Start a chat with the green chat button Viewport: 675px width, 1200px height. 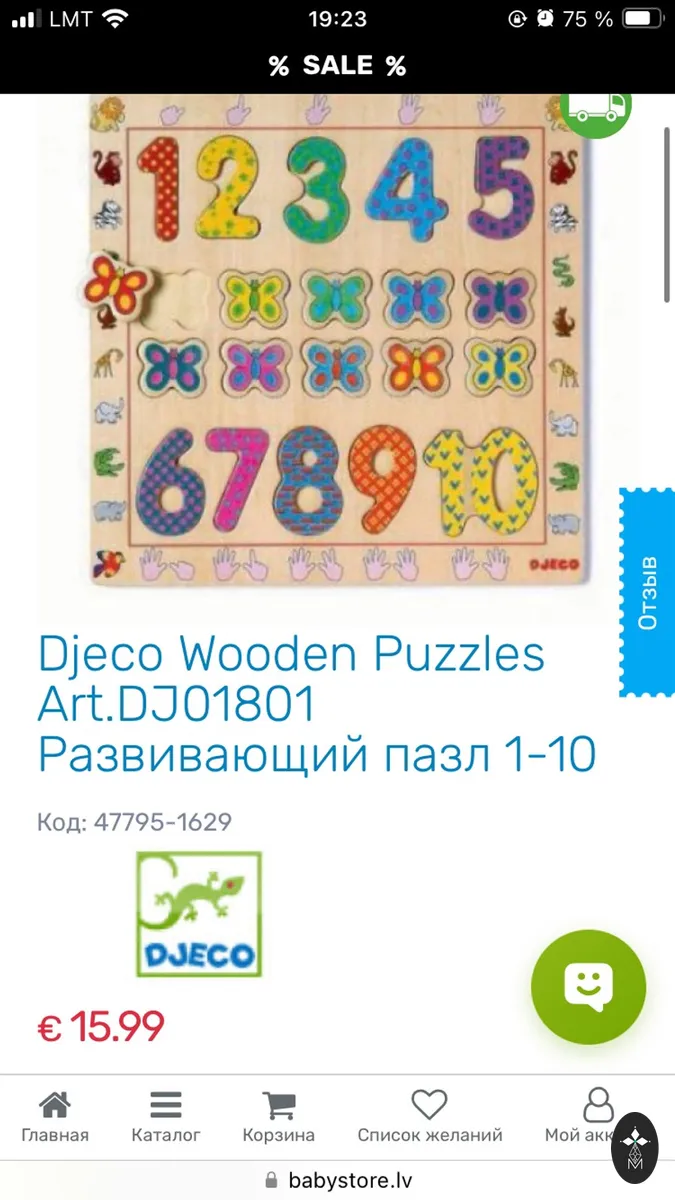[x=588, y=988]
